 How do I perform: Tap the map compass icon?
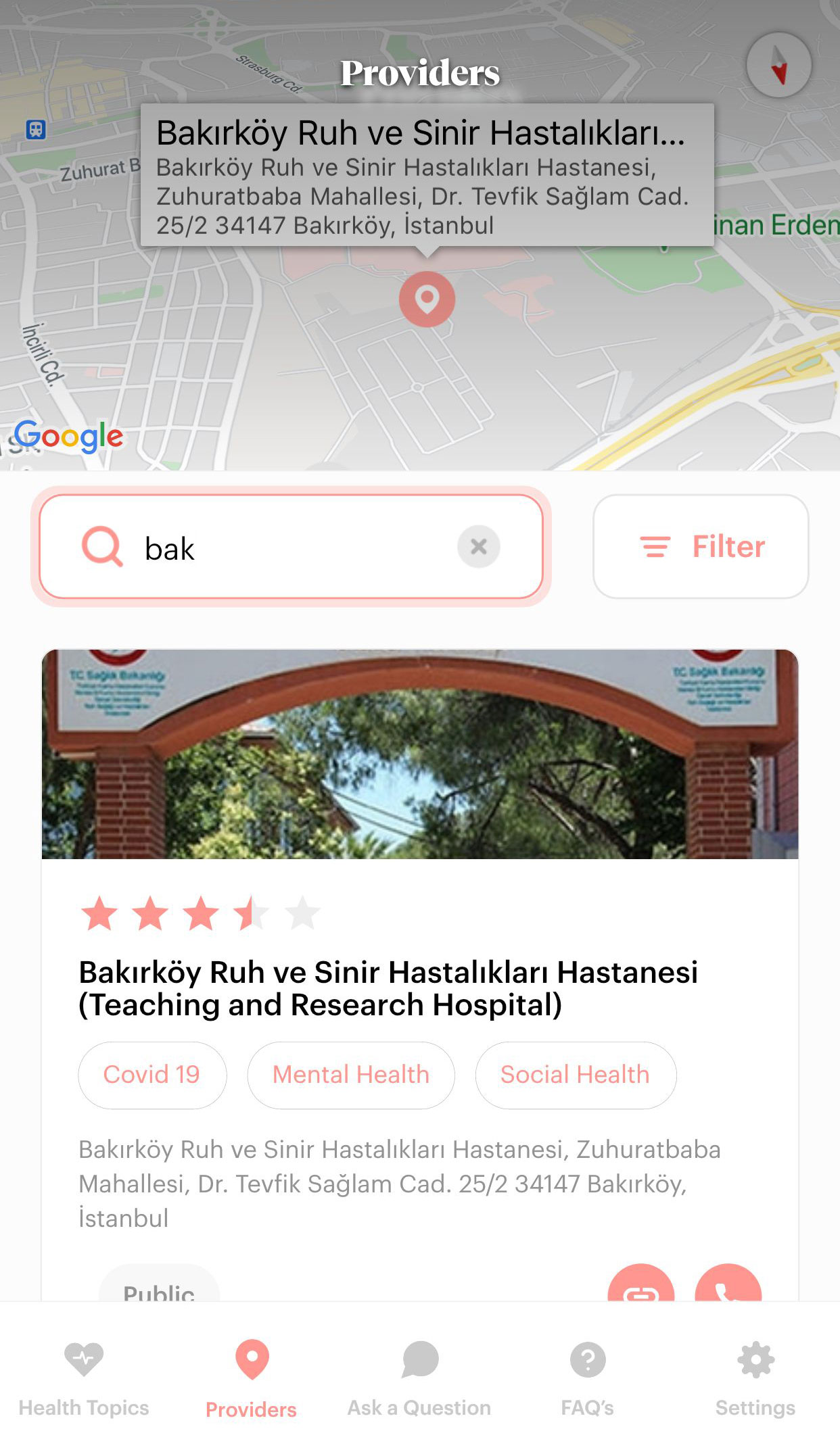coord(778,66)
